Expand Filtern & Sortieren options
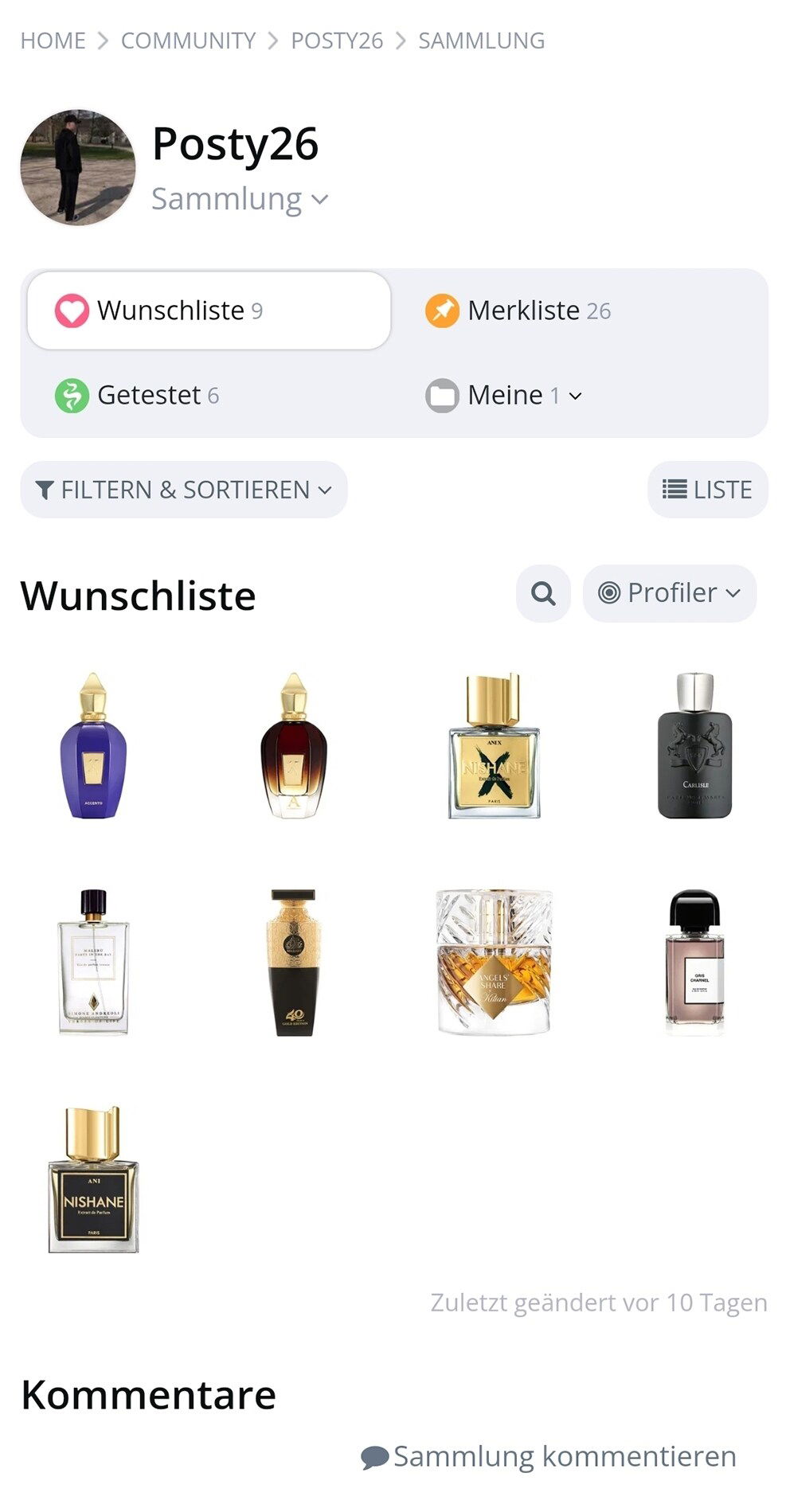The image size is (786, 1512). coord(184,490)
